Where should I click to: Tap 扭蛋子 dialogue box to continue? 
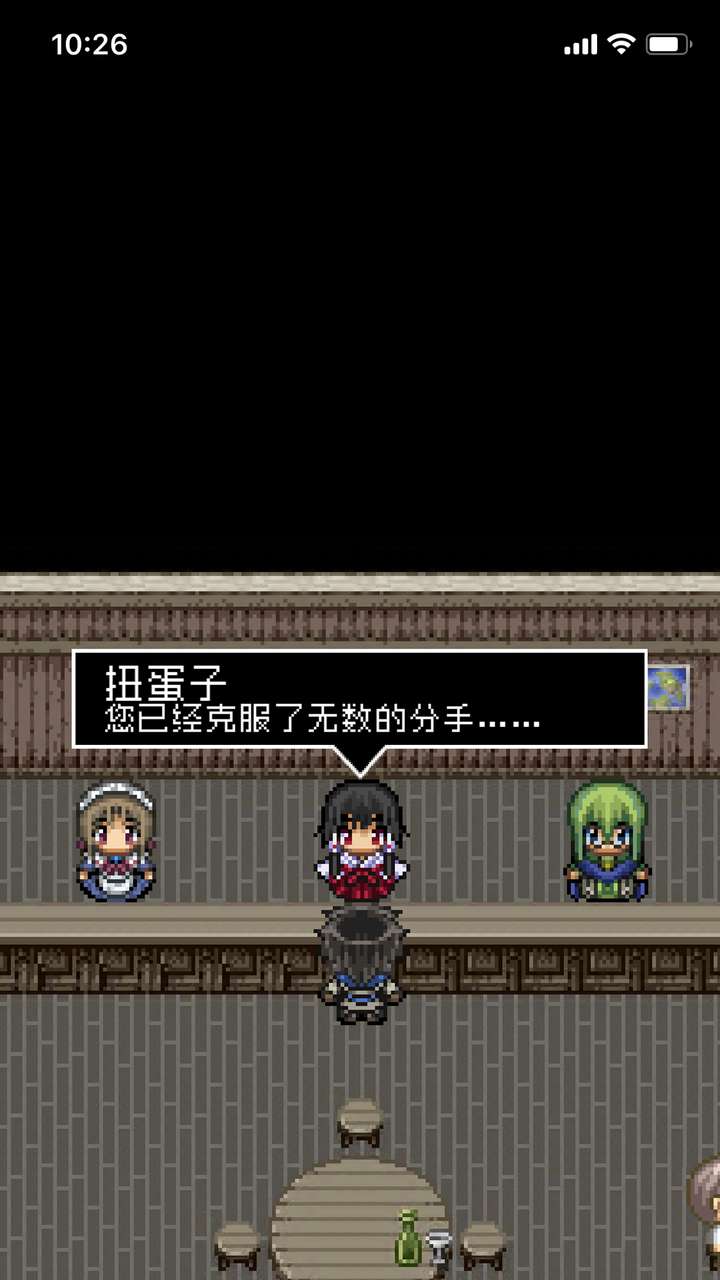coord(359,699)
